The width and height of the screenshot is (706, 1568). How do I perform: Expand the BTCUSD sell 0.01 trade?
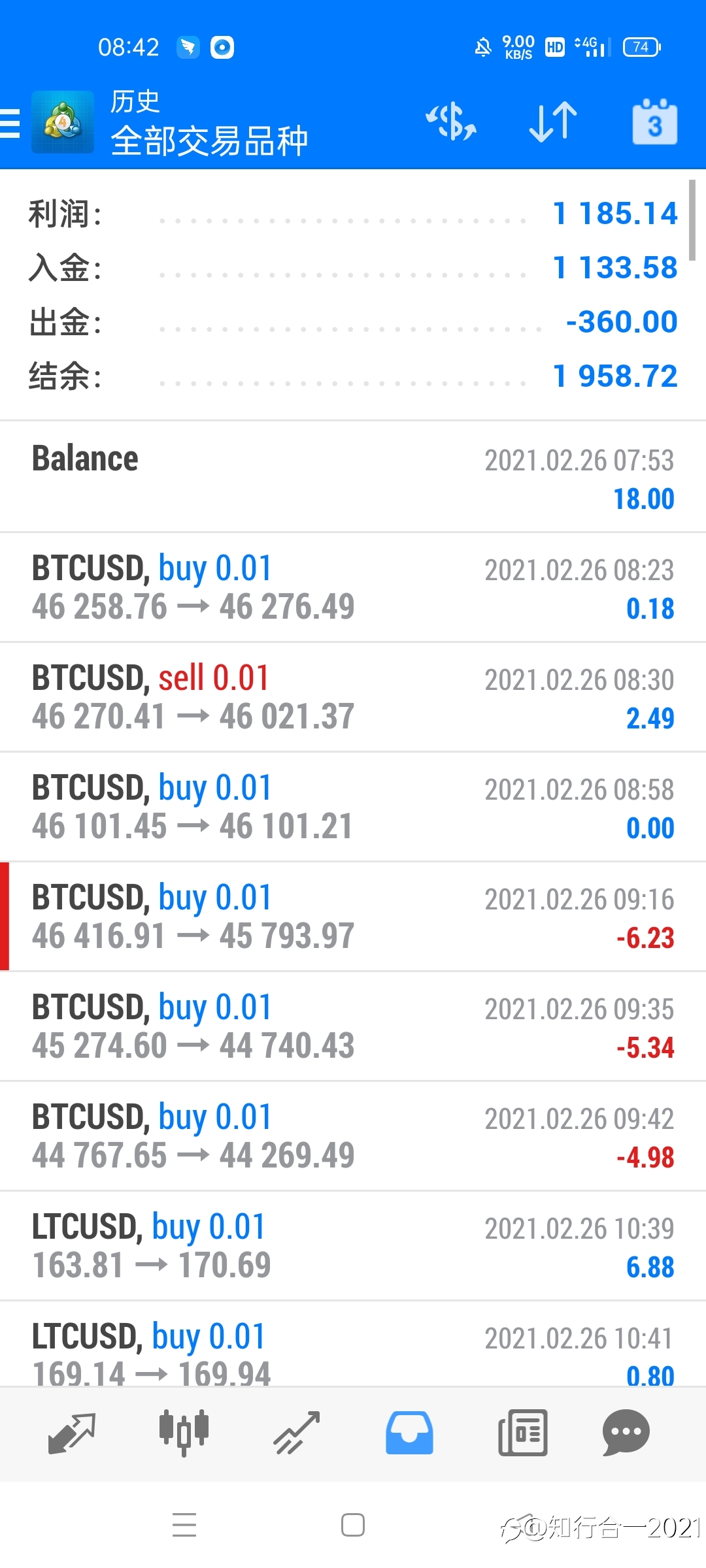click(353, 697)
